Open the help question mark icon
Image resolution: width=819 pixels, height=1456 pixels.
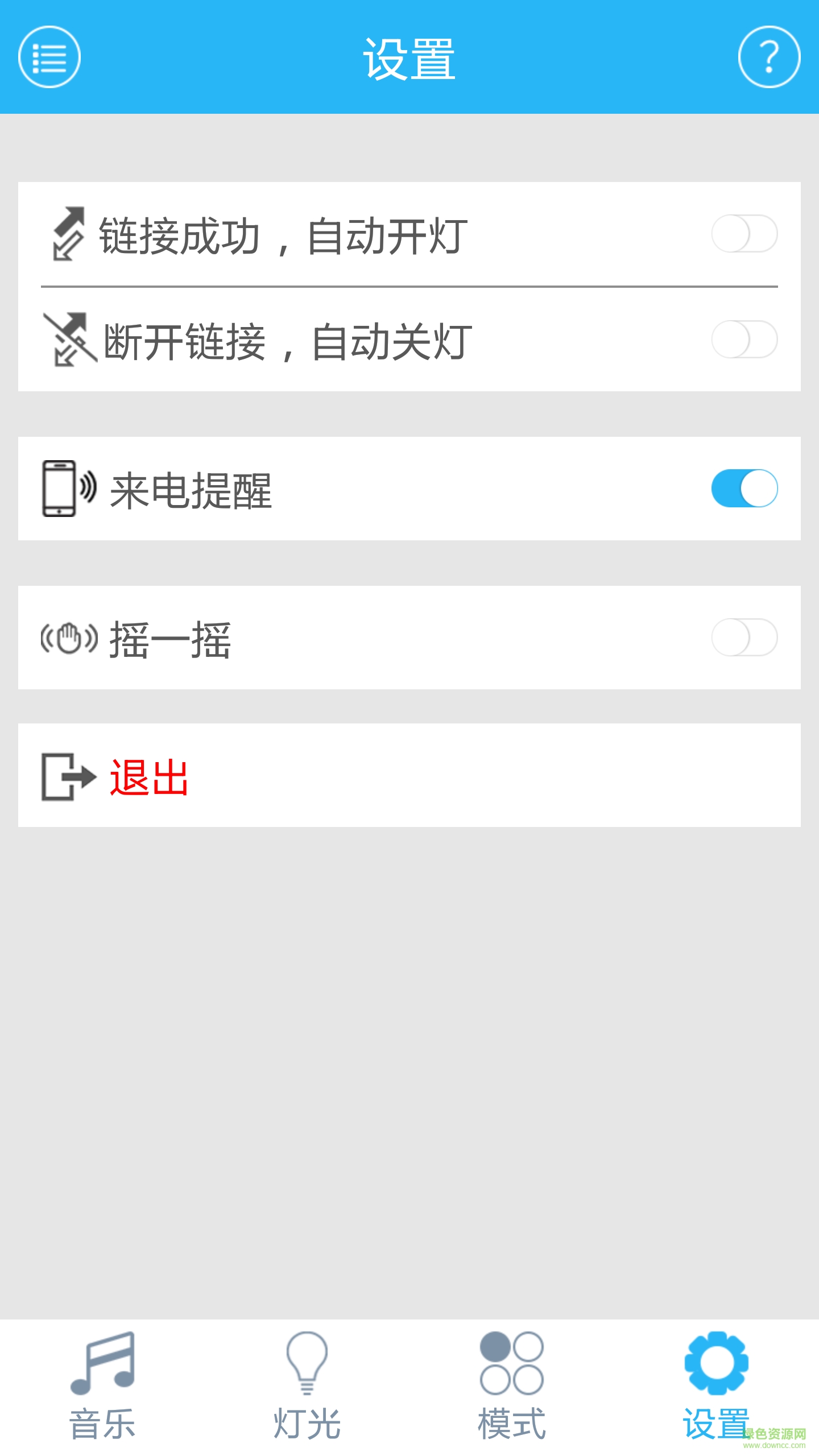[x=769, y=57]
